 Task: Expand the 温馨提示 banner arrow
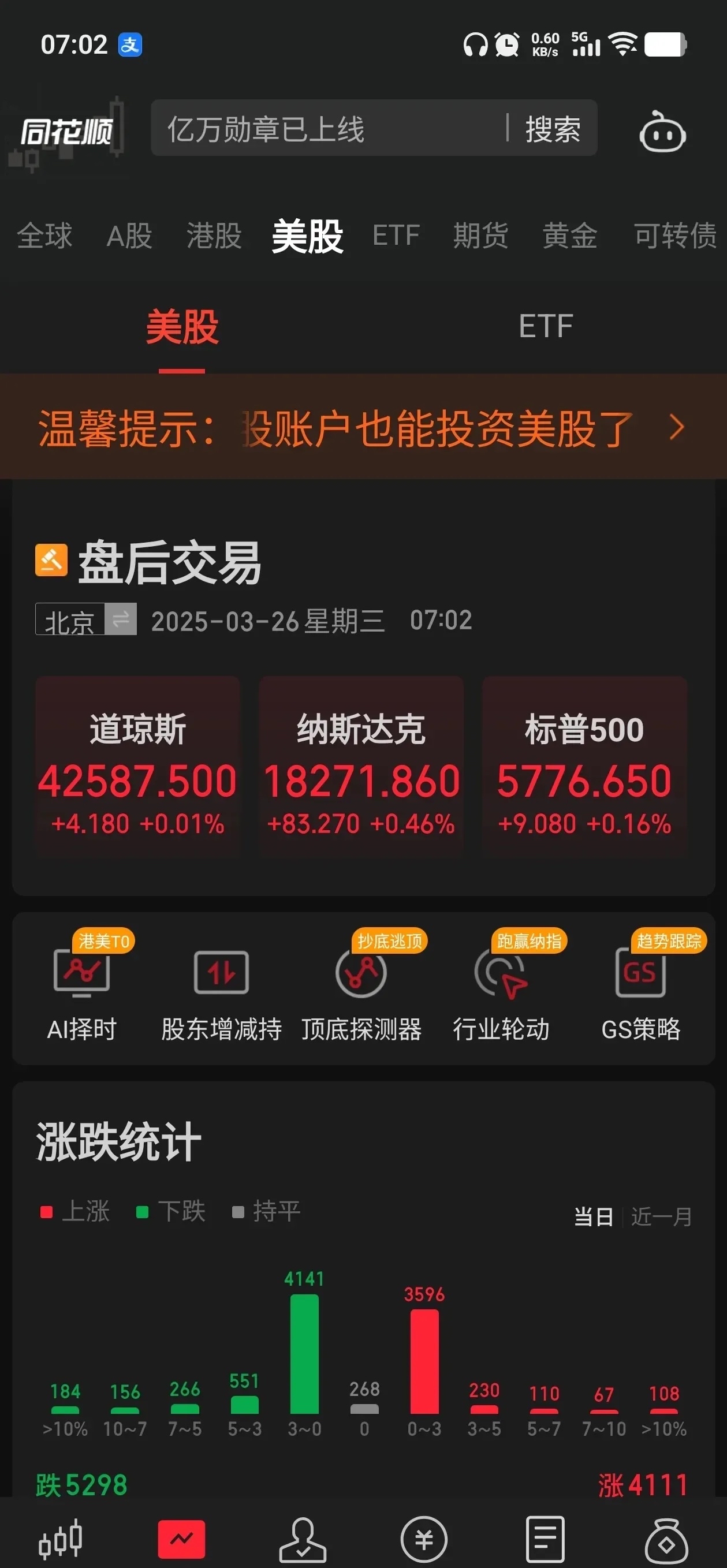pos(674,428)
